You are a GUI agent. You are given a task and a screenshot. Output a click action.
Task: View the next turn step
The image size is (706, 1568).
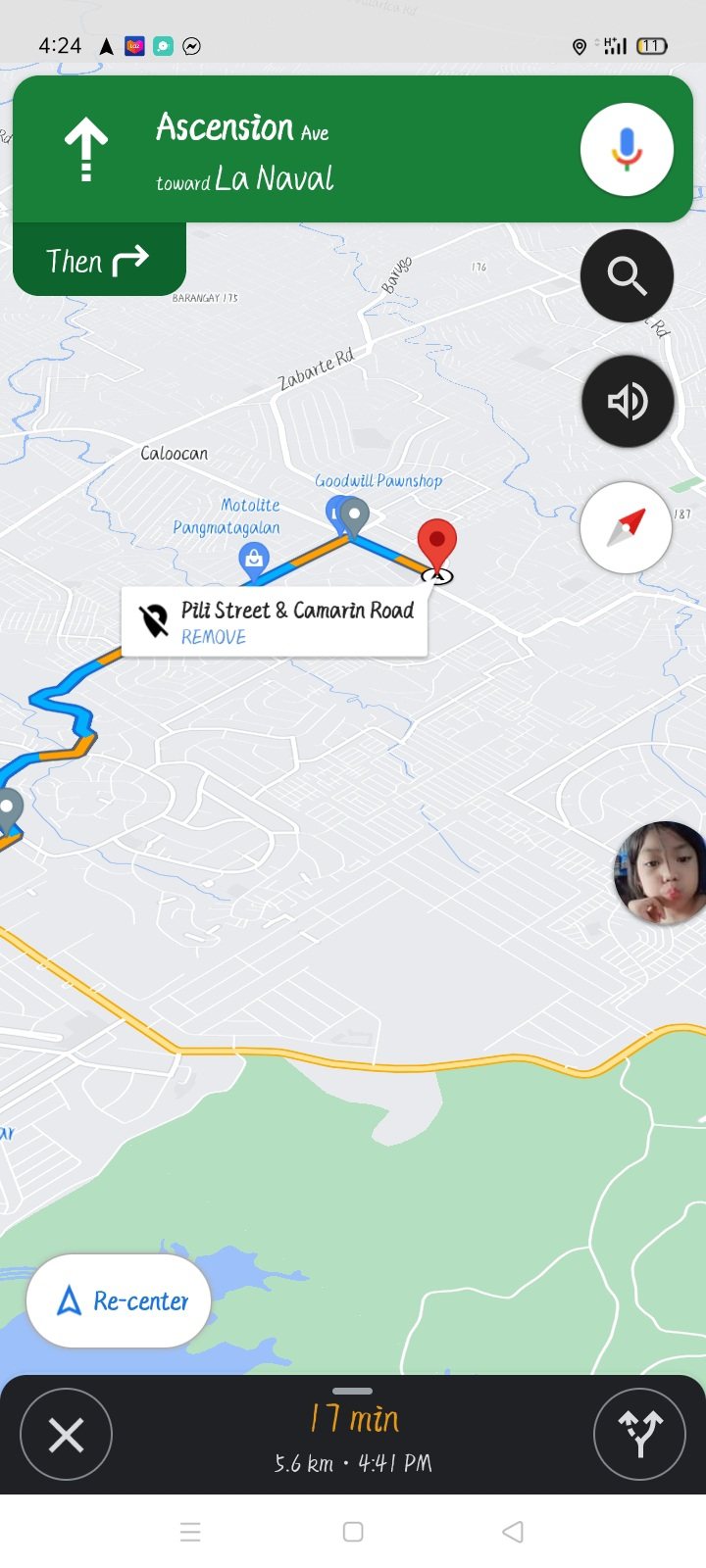click(x=98, y=261)
